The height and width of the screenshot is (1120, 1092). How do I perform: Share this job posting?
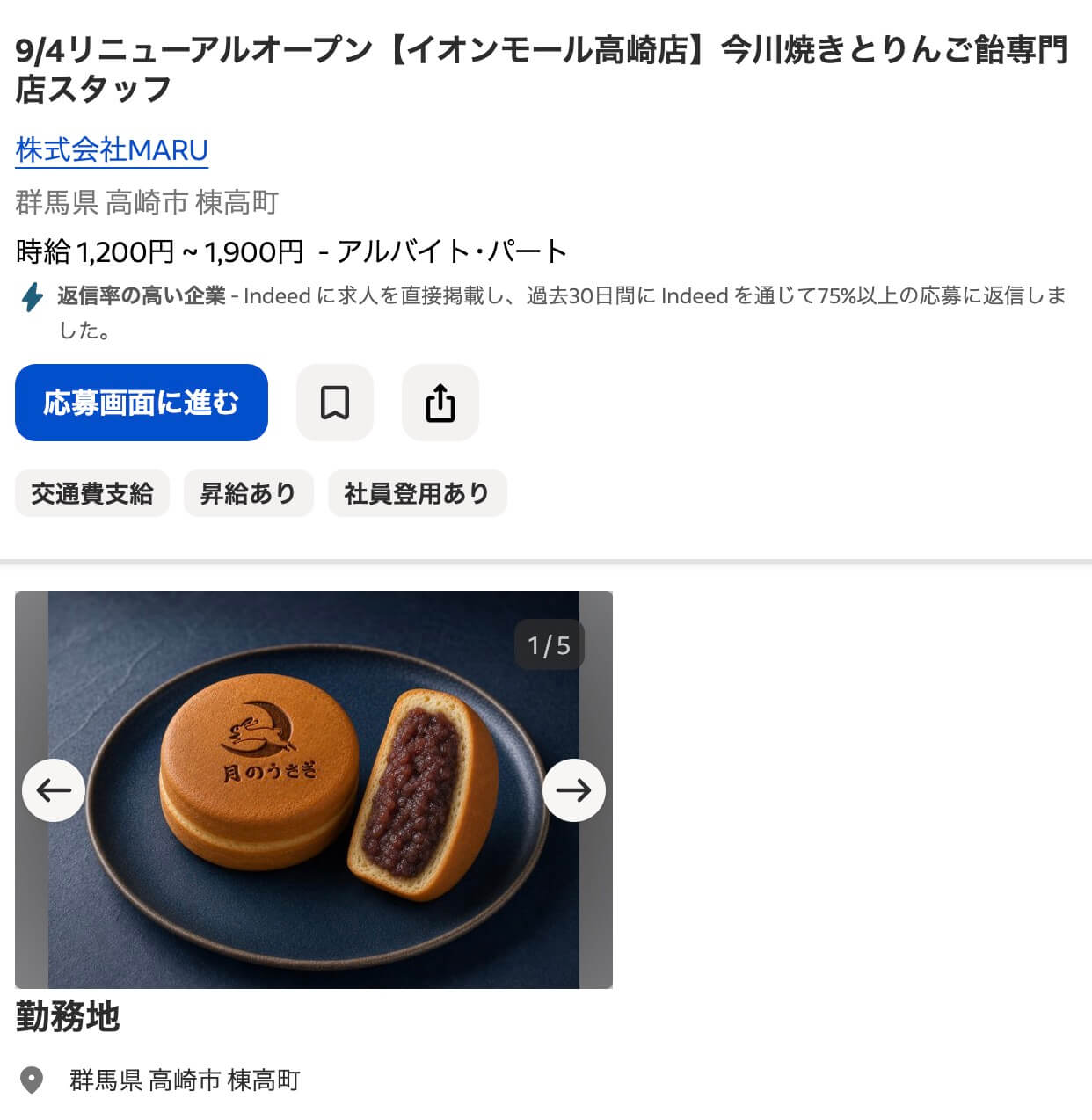pyautogui.click(x=440, y=403)
